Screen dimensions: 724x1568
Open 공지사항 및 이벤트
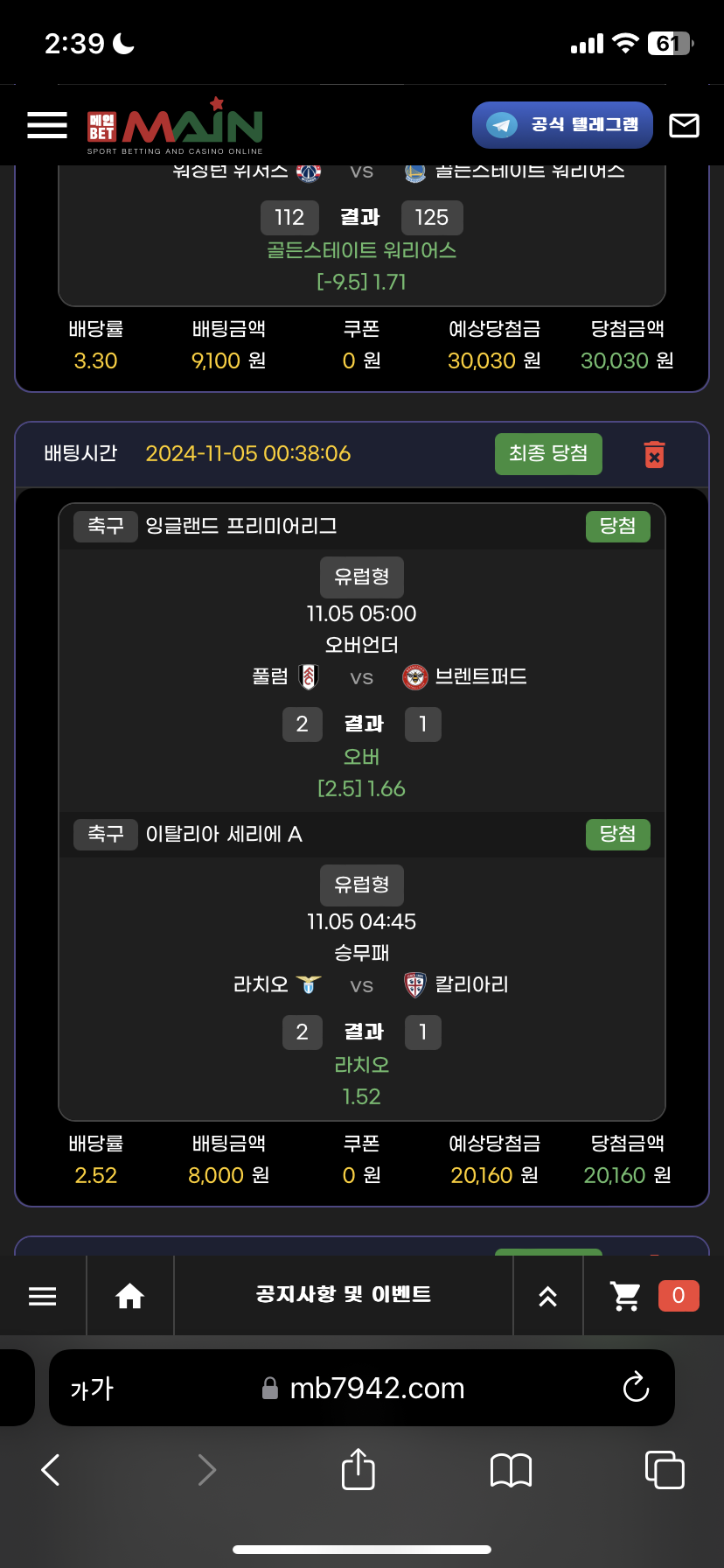[x=343, y=1295]
